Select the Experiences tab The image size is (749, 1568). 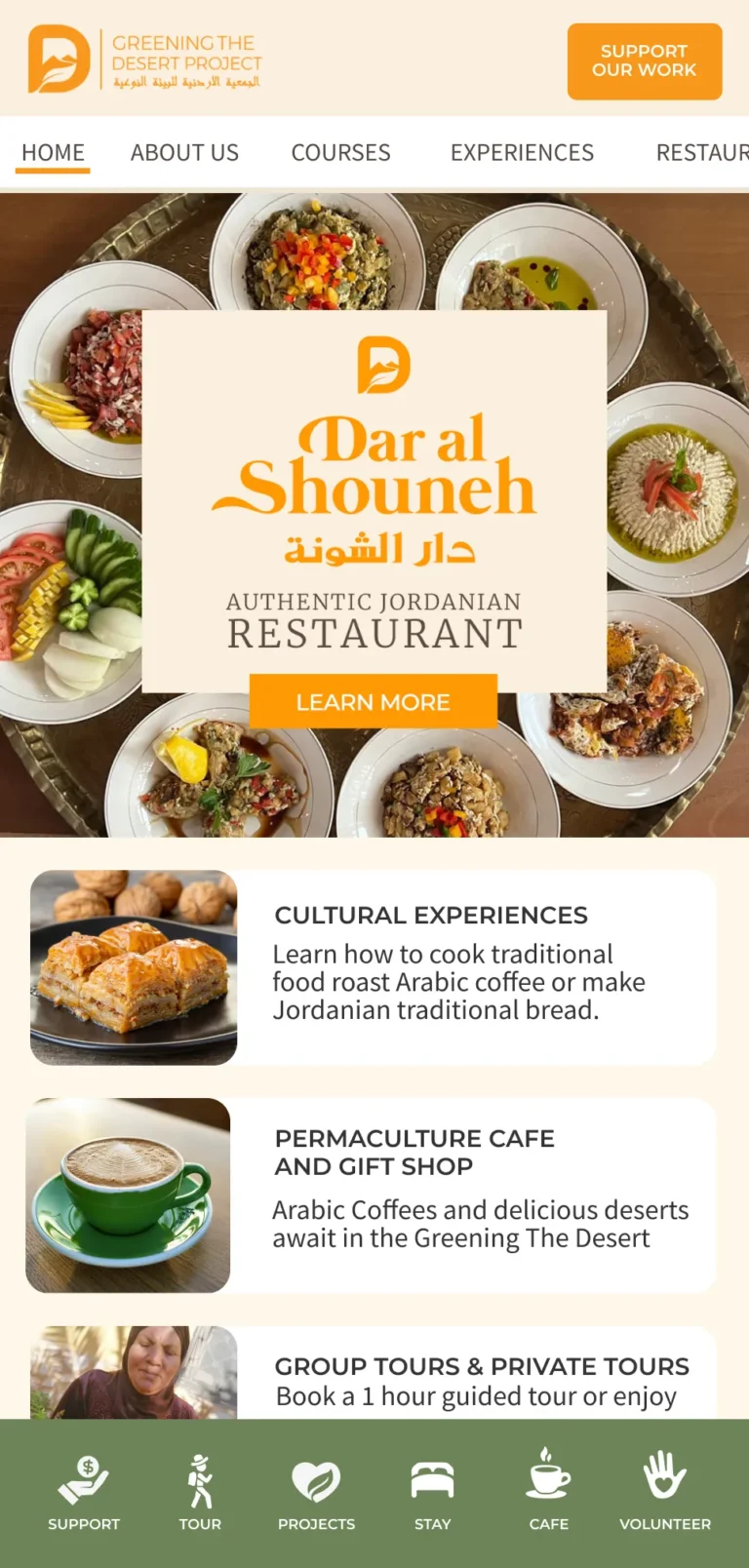pos(522,153)
